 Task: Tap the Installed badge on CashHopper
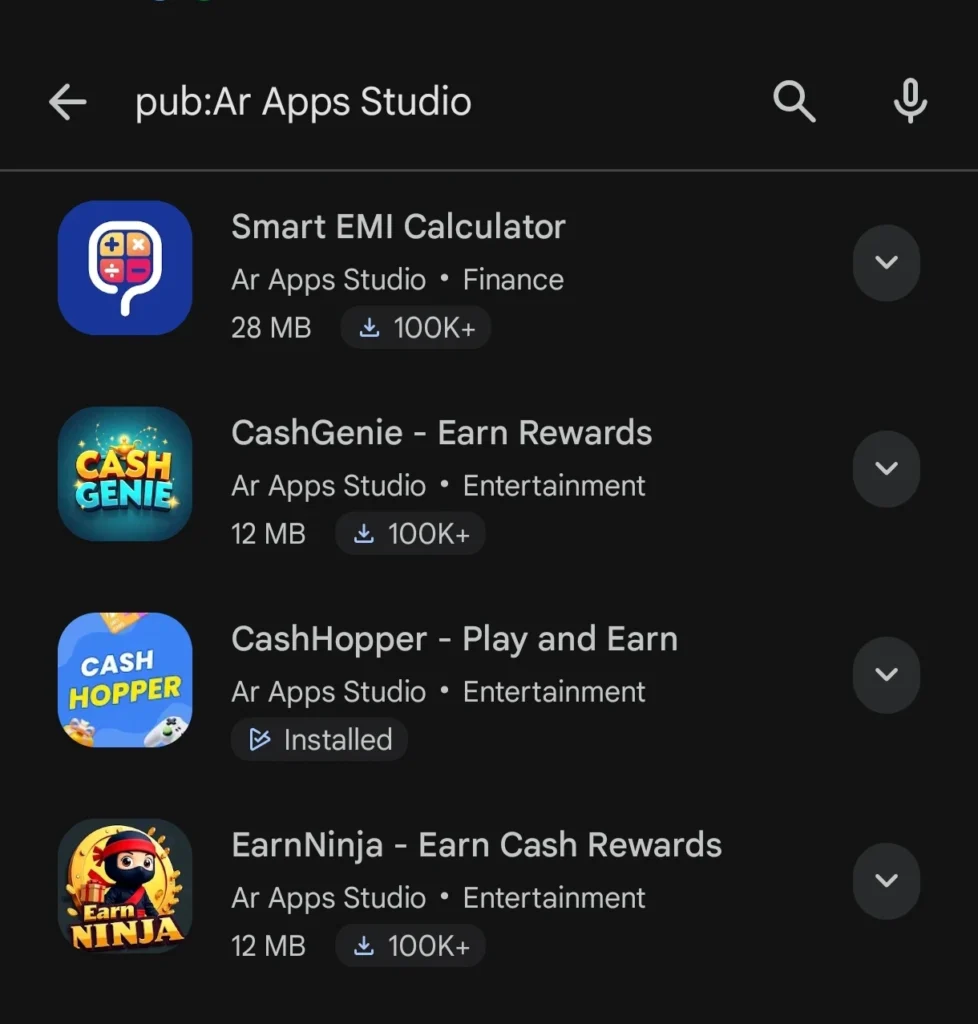(x=319, y=740)
